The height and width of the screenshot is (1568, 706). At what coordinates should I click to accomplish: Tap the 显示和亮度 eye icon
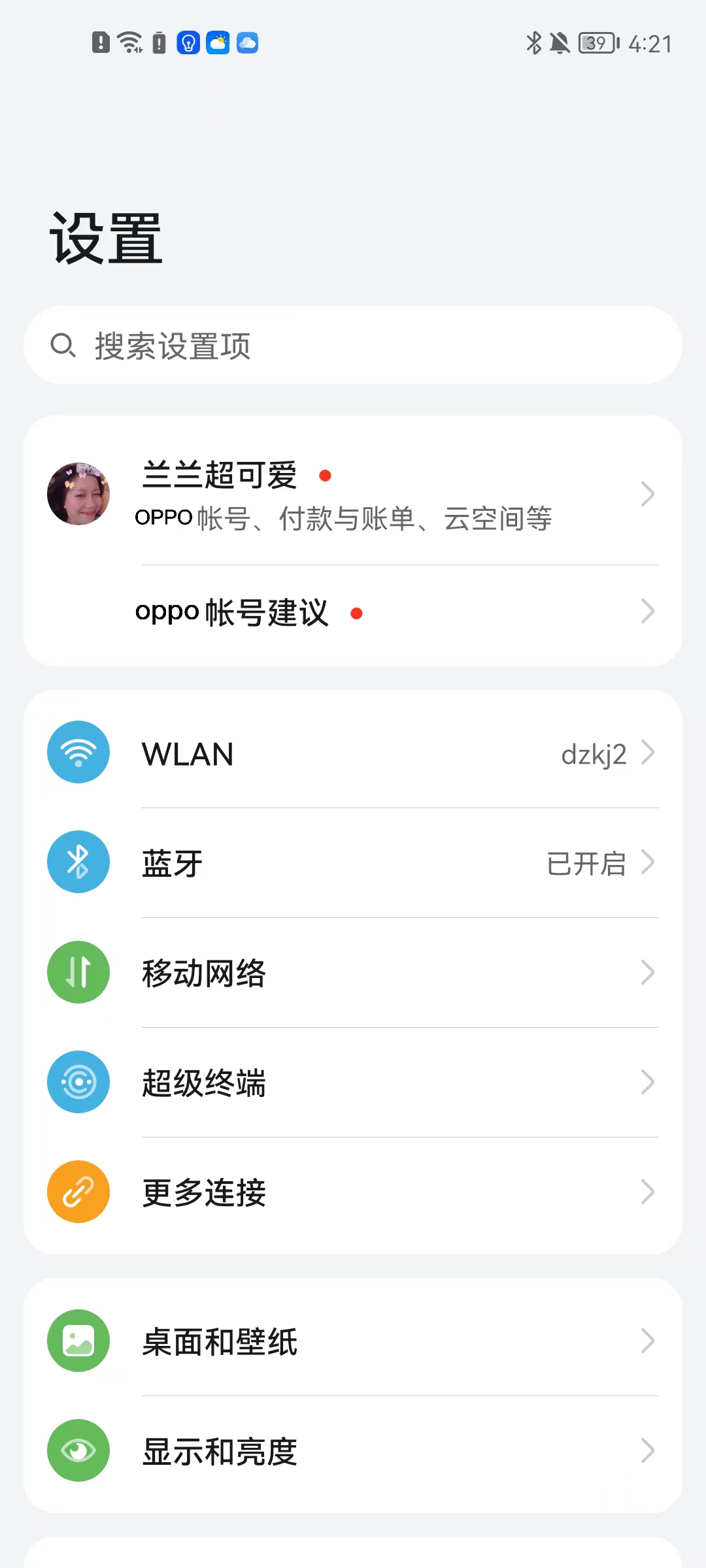78,1450
